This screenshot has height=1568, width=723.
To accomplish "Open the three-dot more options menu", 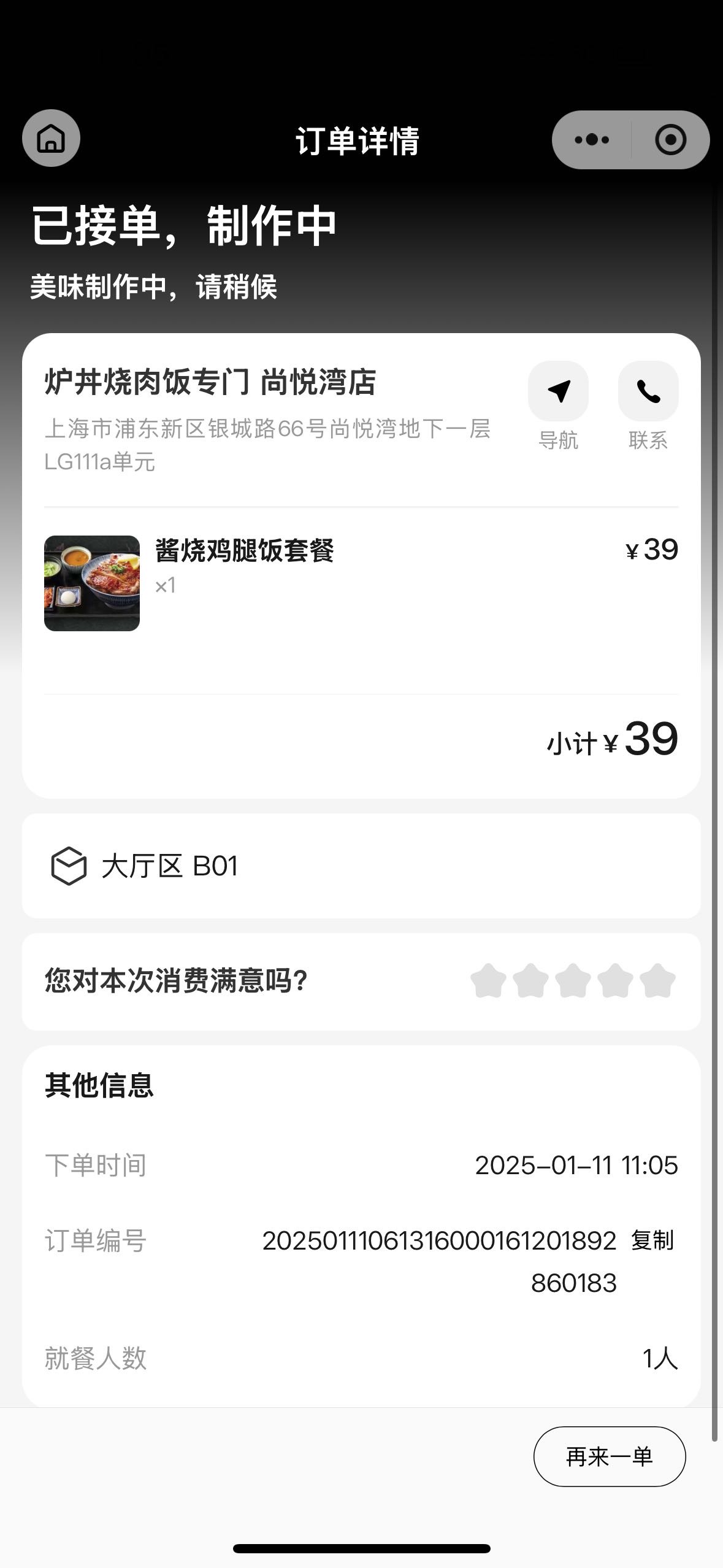I will (x=592, y=140).
